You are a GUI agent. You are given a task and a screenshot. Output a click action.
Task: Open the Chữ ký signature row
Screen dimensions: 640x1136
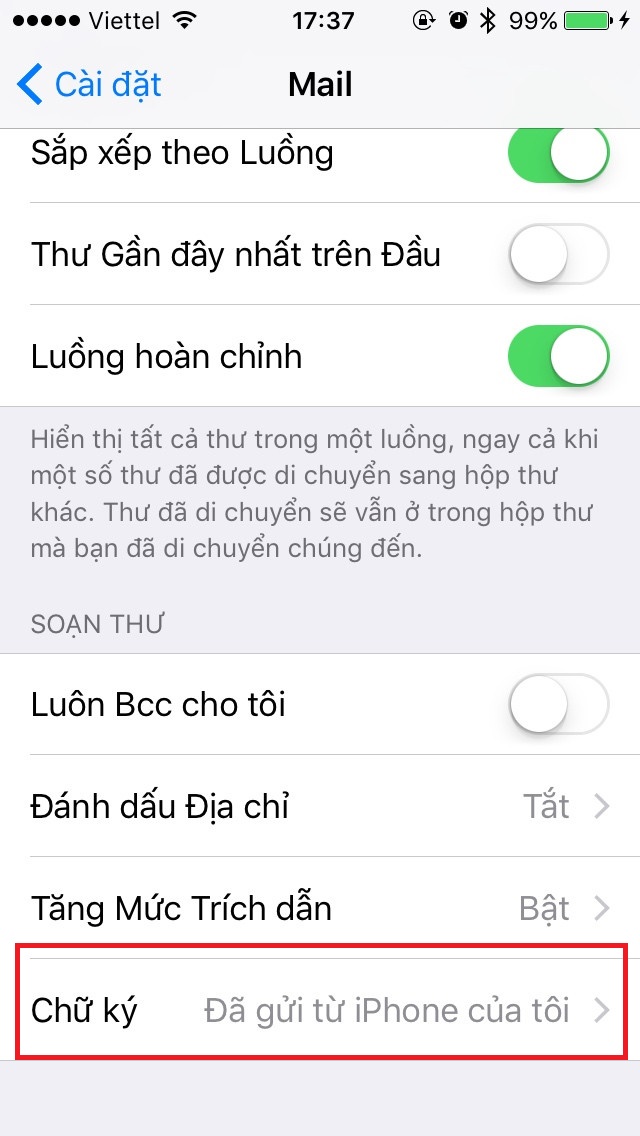tap(320, 1010)
